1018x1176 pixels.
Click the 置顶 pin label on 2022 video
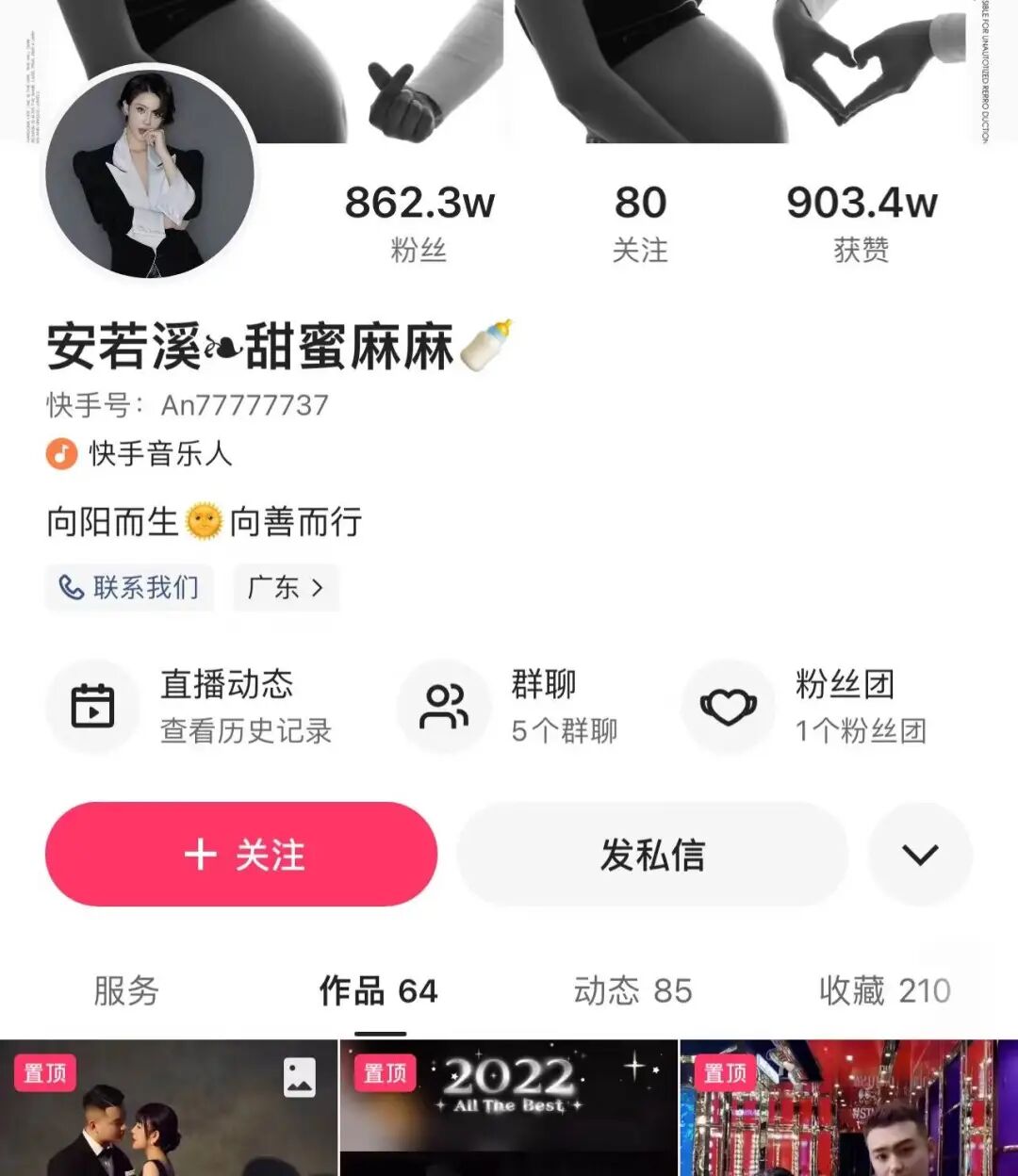(x=384, y=1072)
